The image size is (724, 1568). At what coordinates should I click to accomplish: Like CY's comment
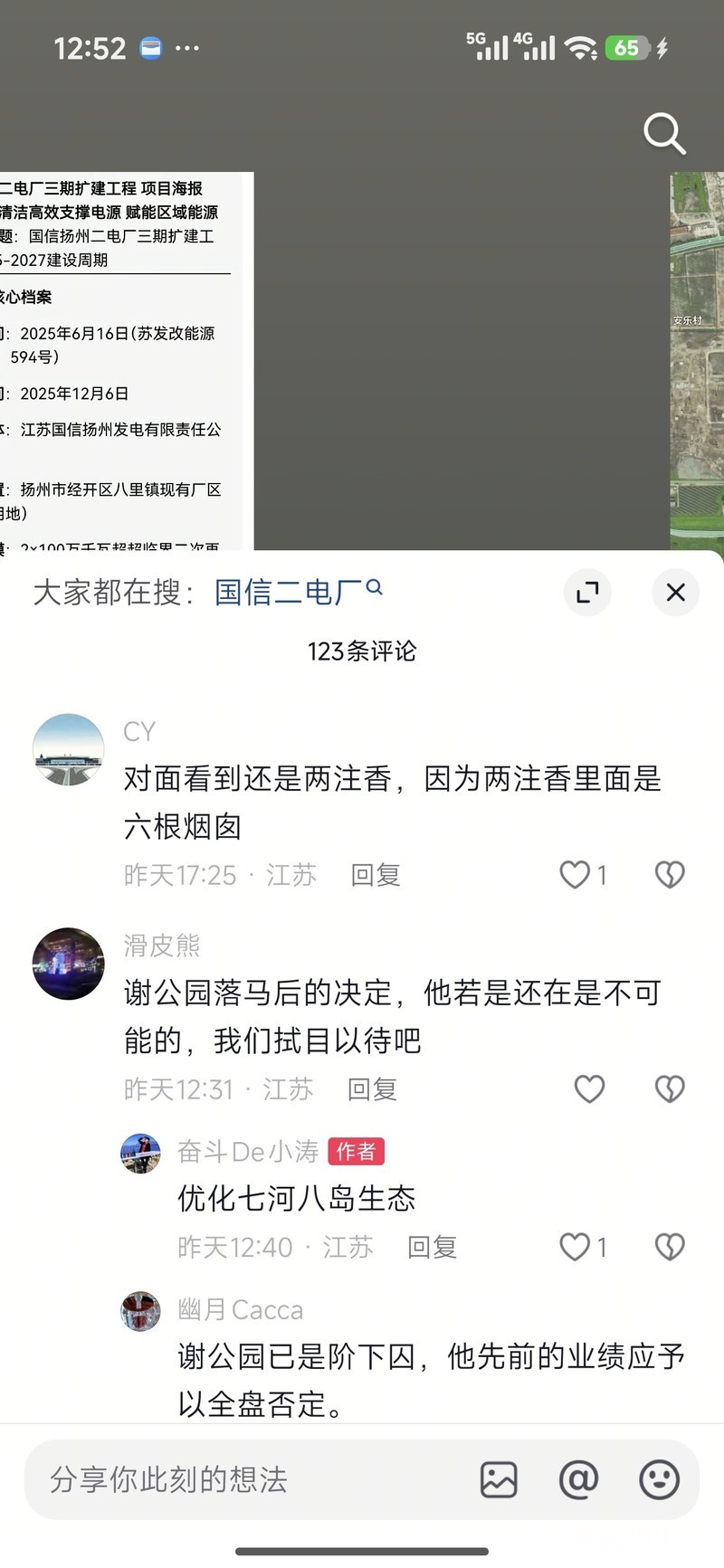pyautogui.click(x=576, y=874)
